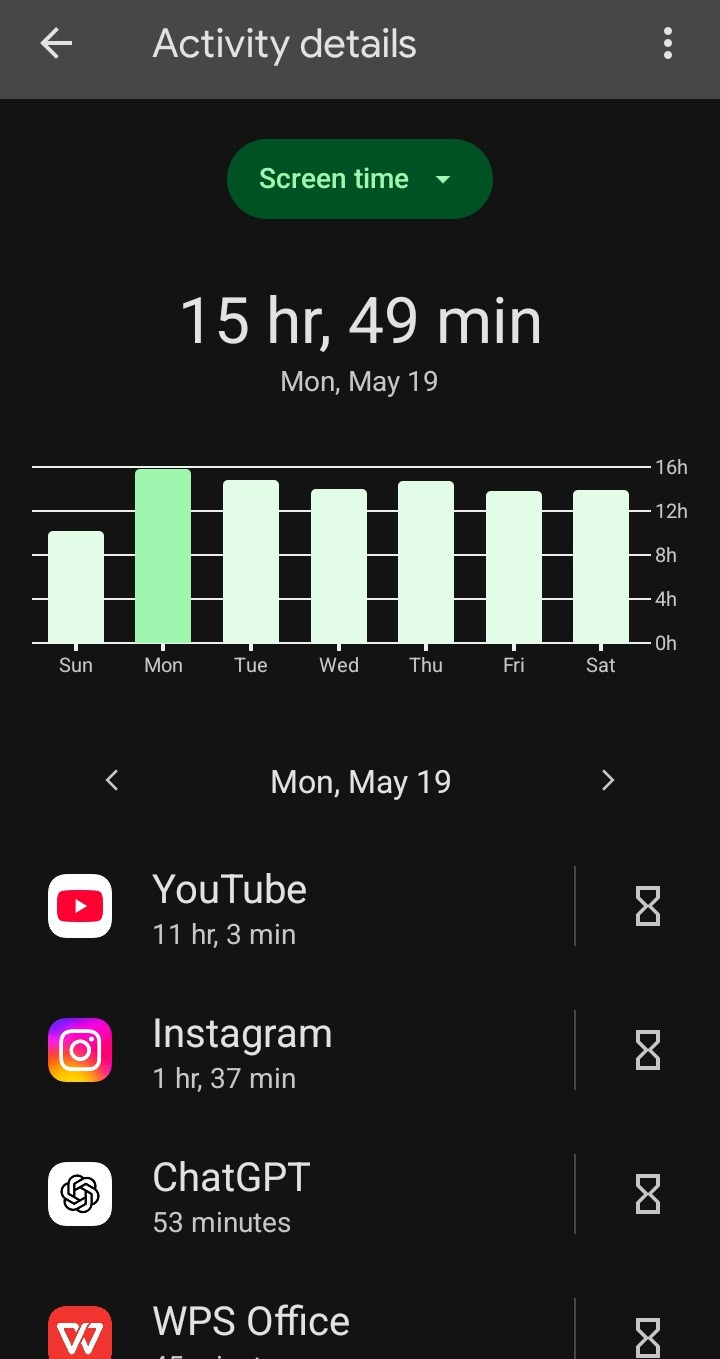Viewport: 720px width, 1359px height.
Task: Open YouTube usage details
Action: tap(300, 907)
